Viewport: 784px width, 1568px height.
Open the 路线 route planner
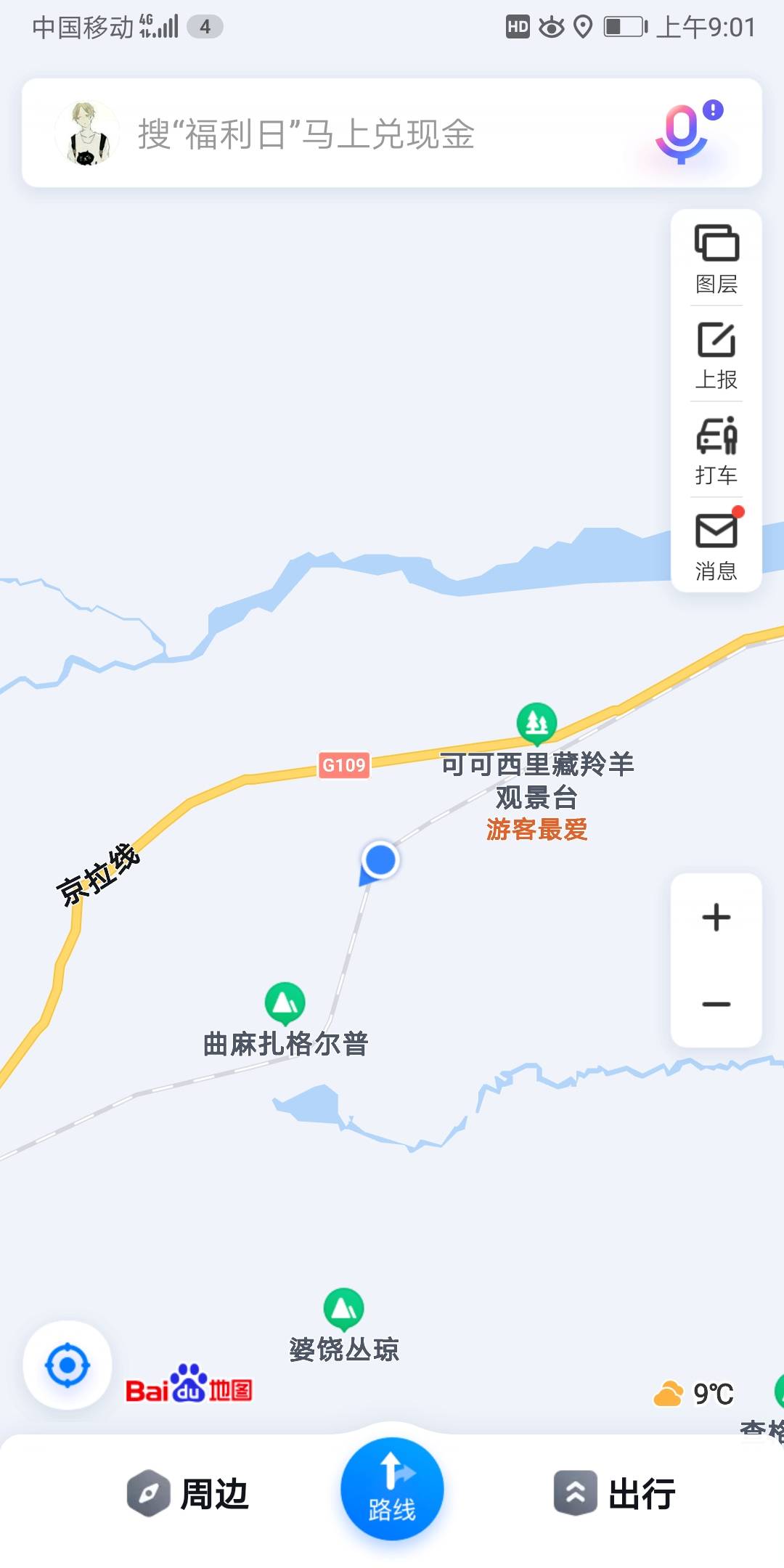point(391,1487)
